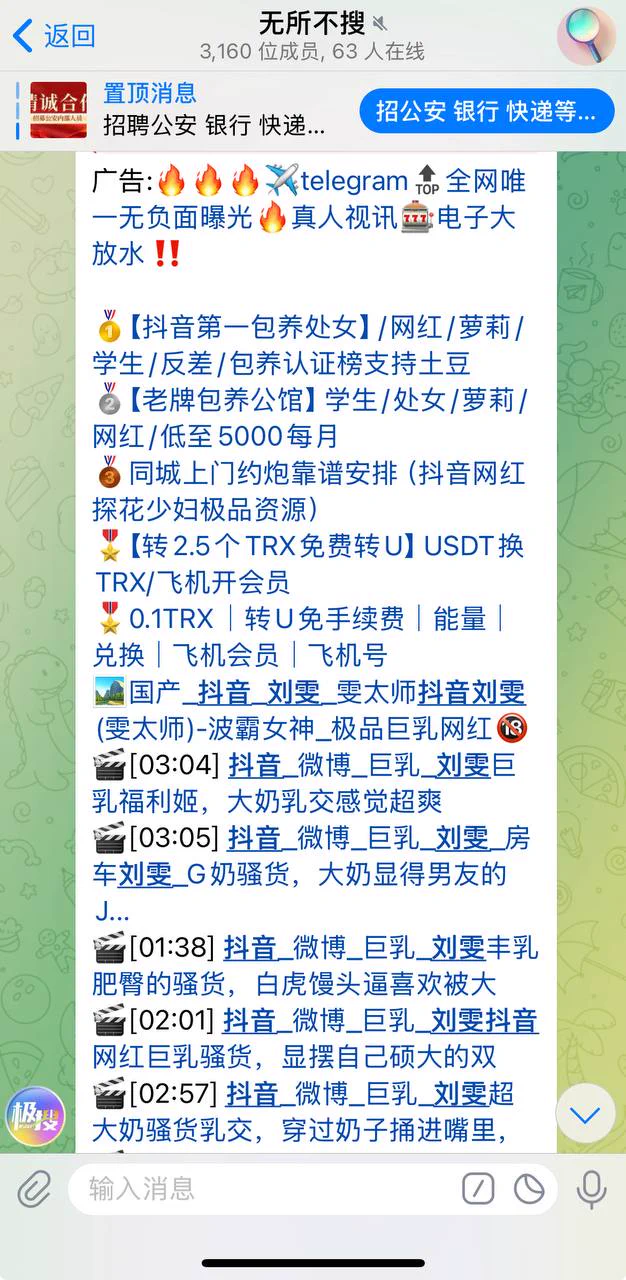Tap the blue pinned message button
The image size is (626, 1280).
tap(486, 110)
